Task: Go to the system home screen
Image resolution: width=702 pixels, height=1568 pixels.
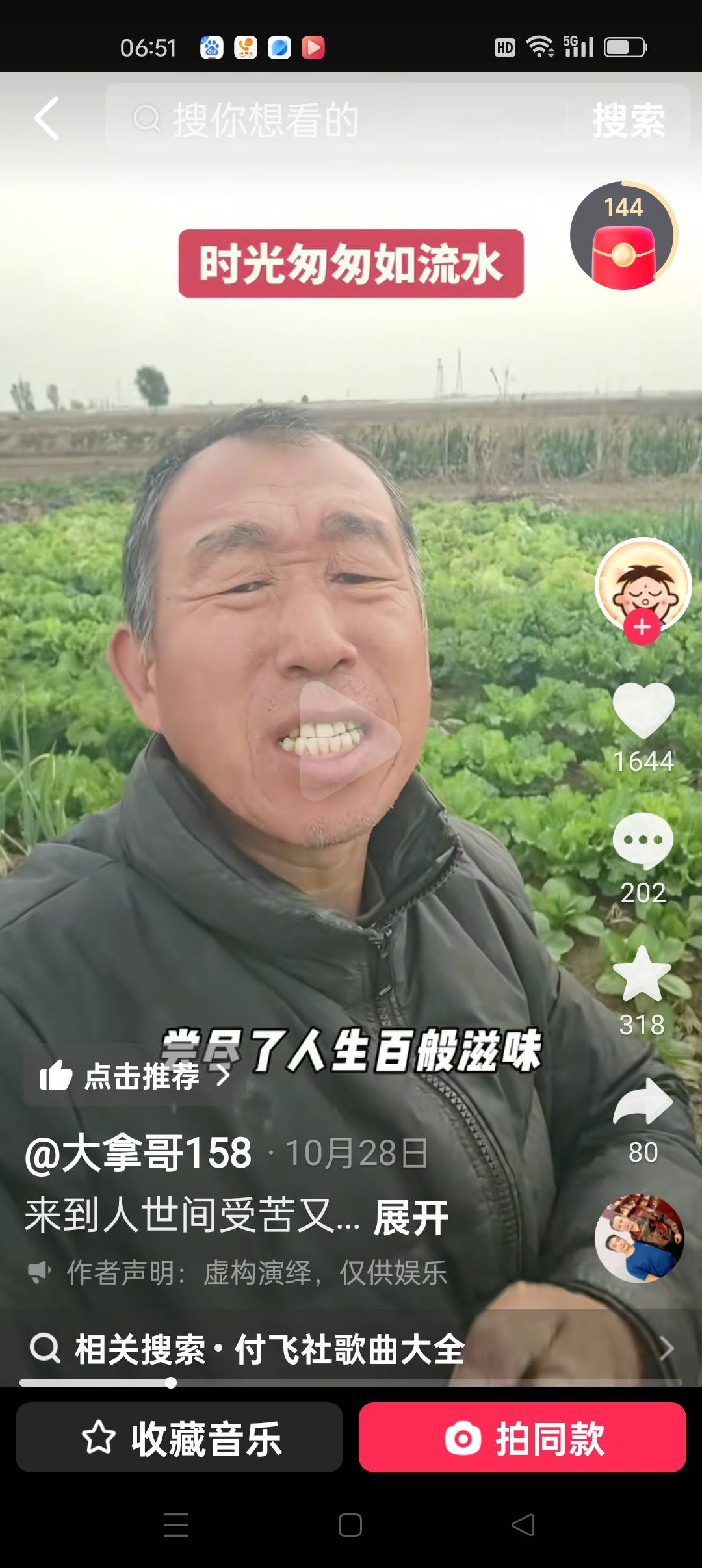Action: (x=350, y=1525)
